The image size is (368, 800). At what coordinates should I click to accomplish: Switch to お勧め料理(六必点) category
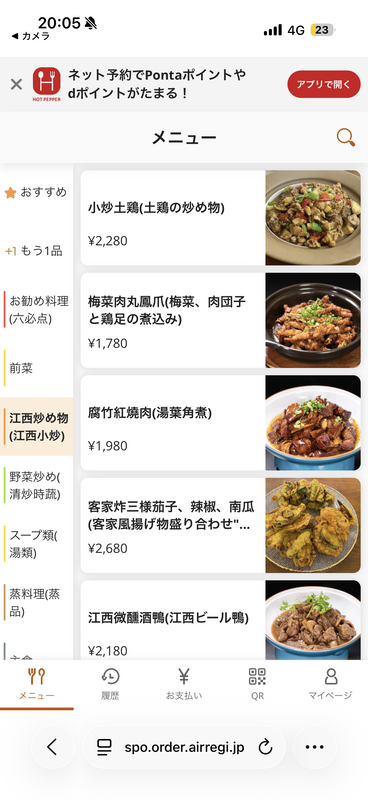(x=36, y=310)
